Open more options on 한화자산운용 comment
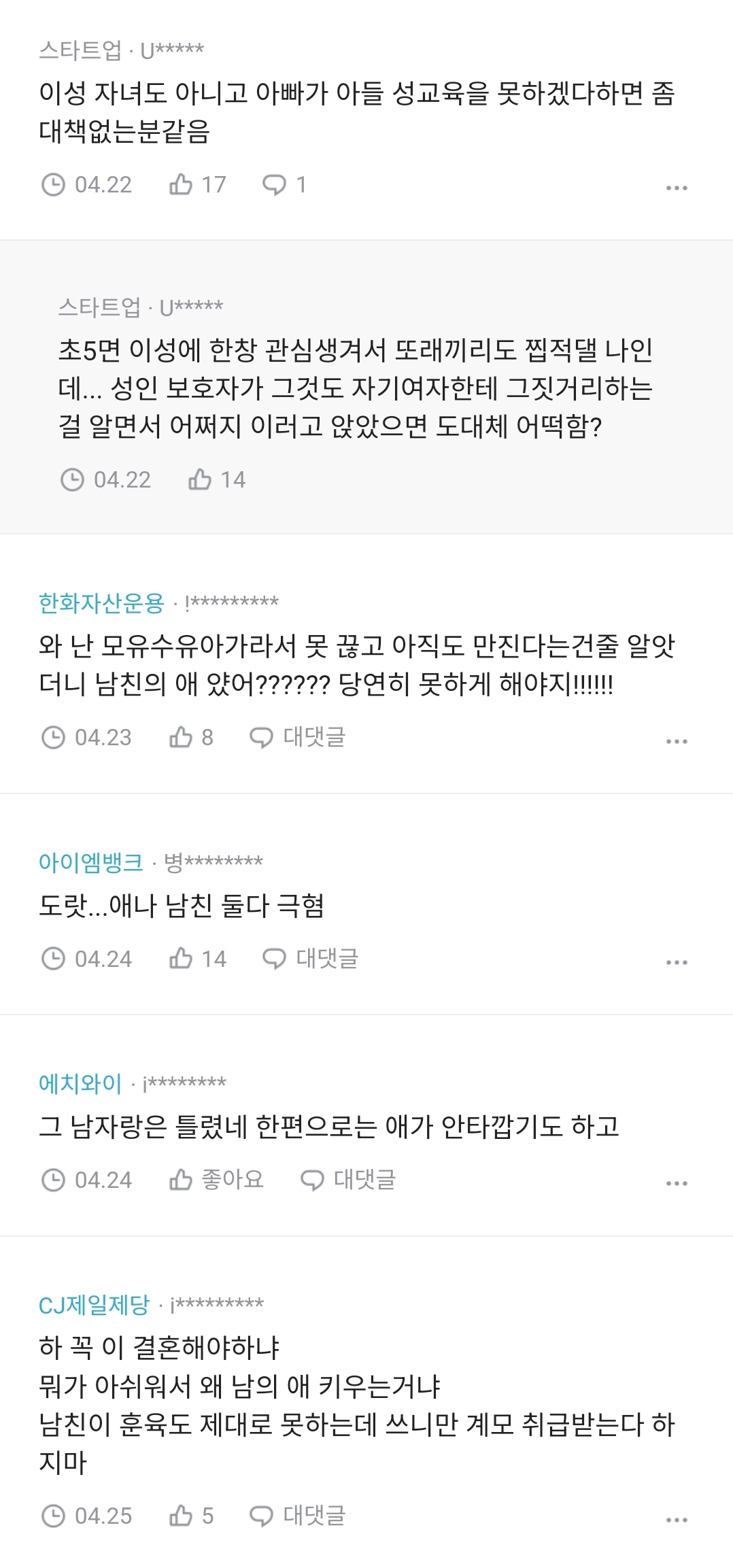Screen dimensions: 733x1568 pyautogui.click(x=677, y=740)
